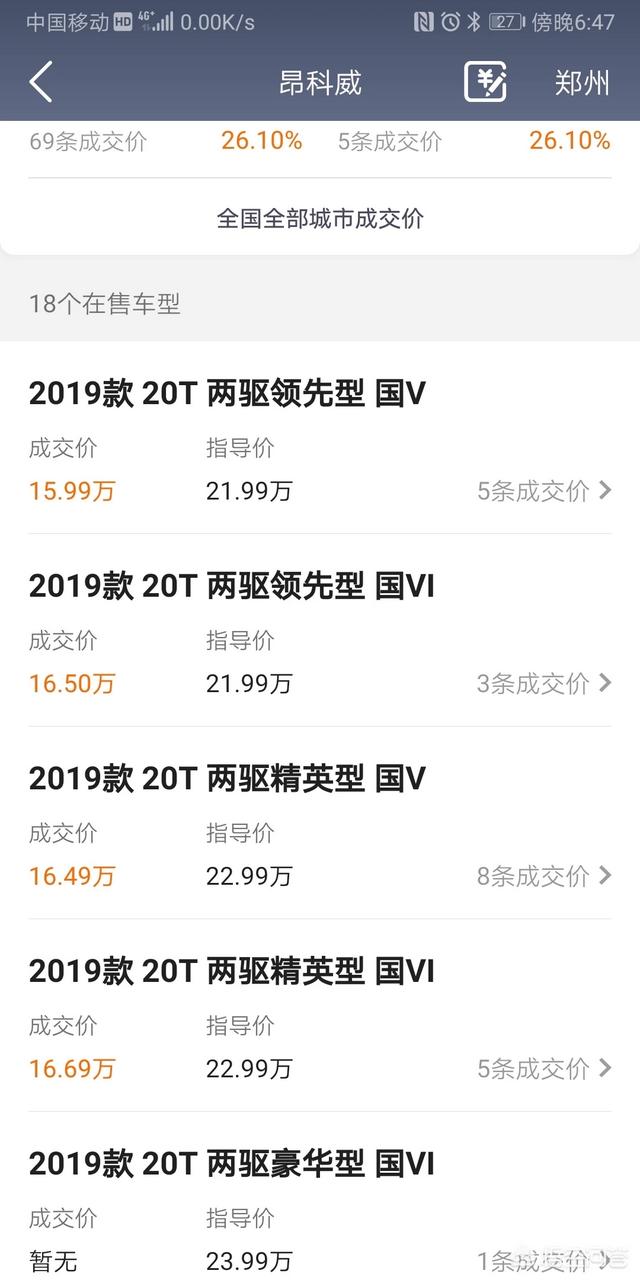View 全国全部城市成交价

point(320,218)
